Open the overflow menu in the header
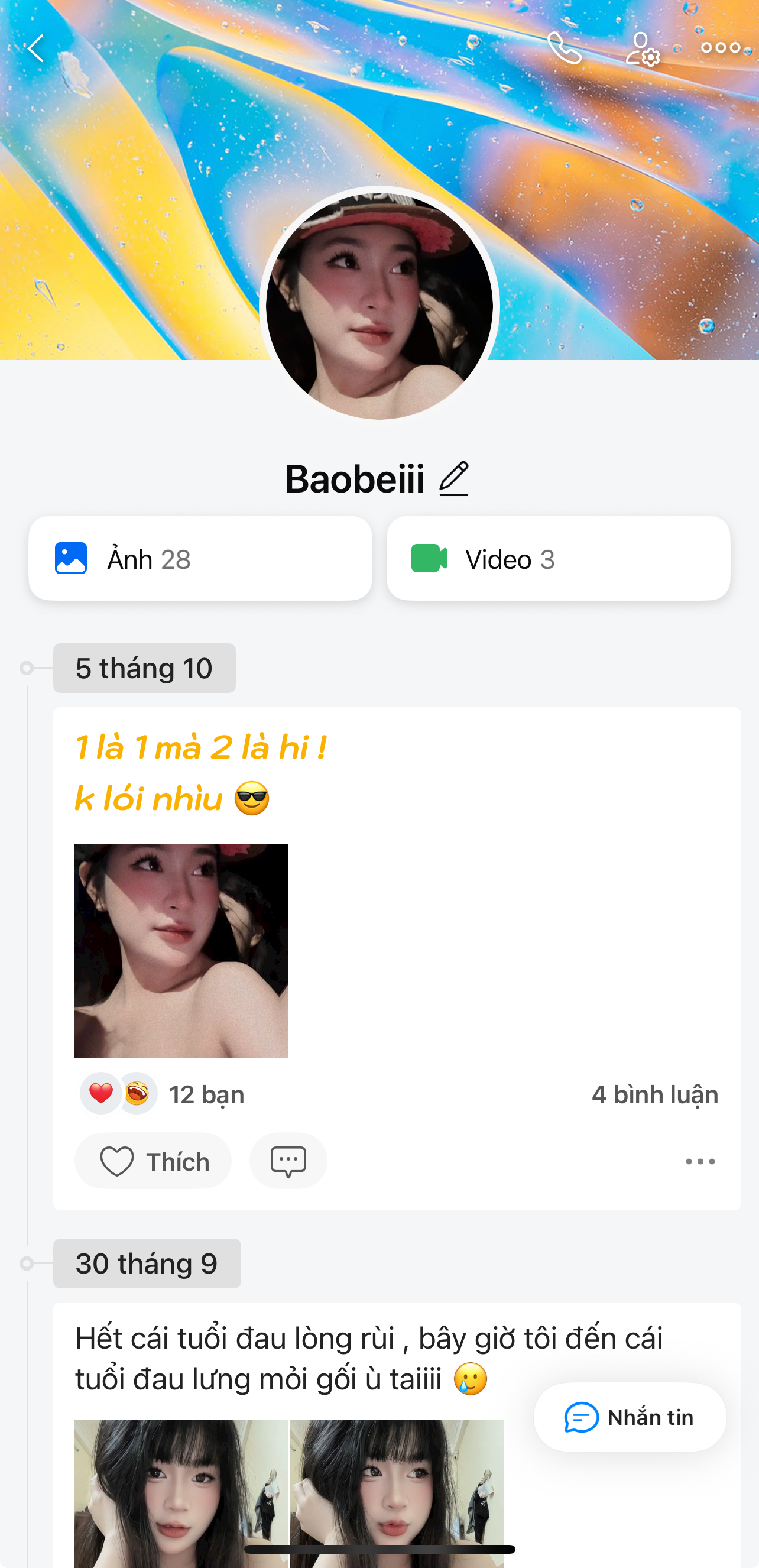 pos(720,48)
